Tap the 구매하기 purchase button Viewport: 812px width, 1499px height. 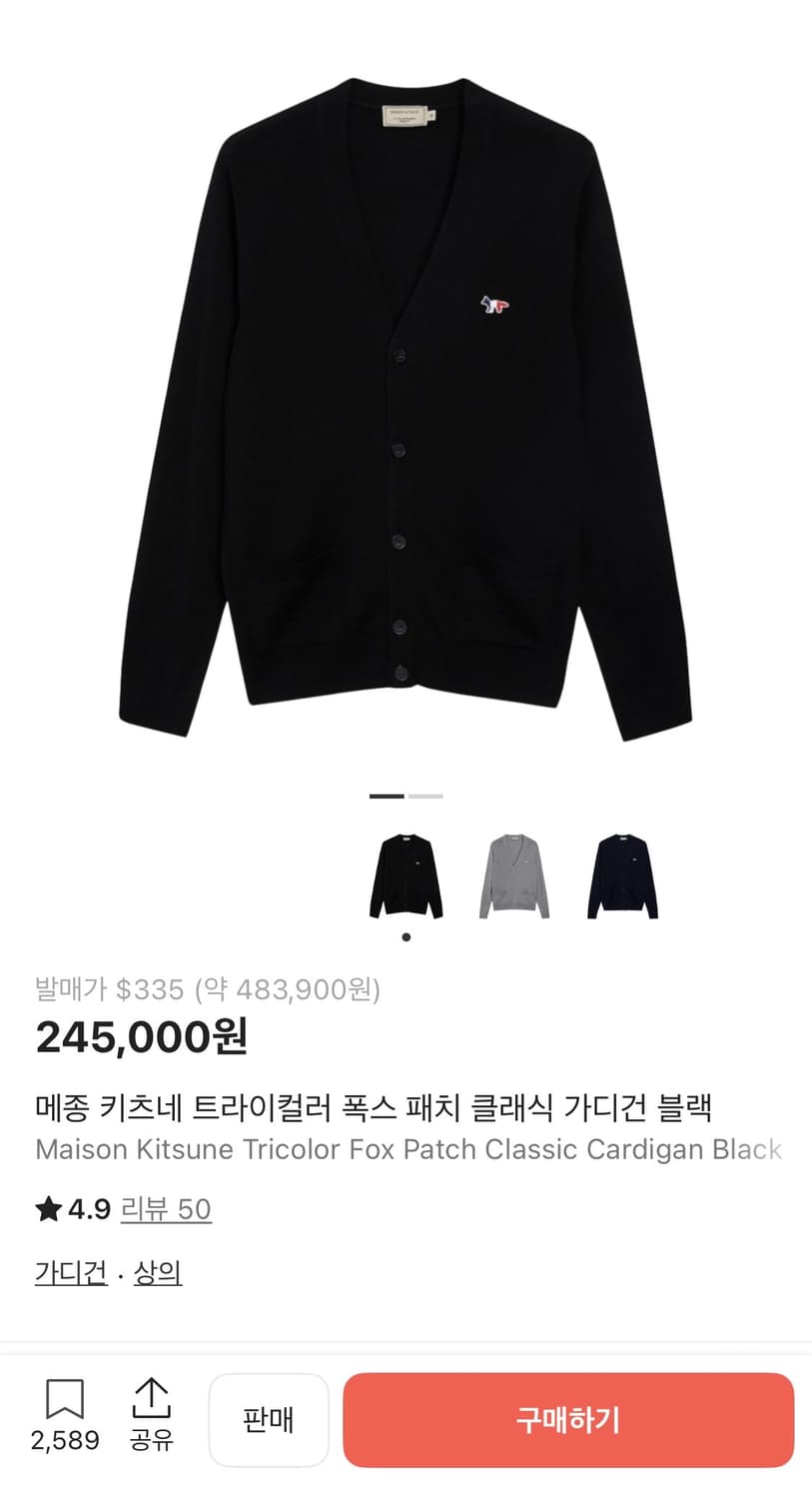click(x=568, y=1419)
